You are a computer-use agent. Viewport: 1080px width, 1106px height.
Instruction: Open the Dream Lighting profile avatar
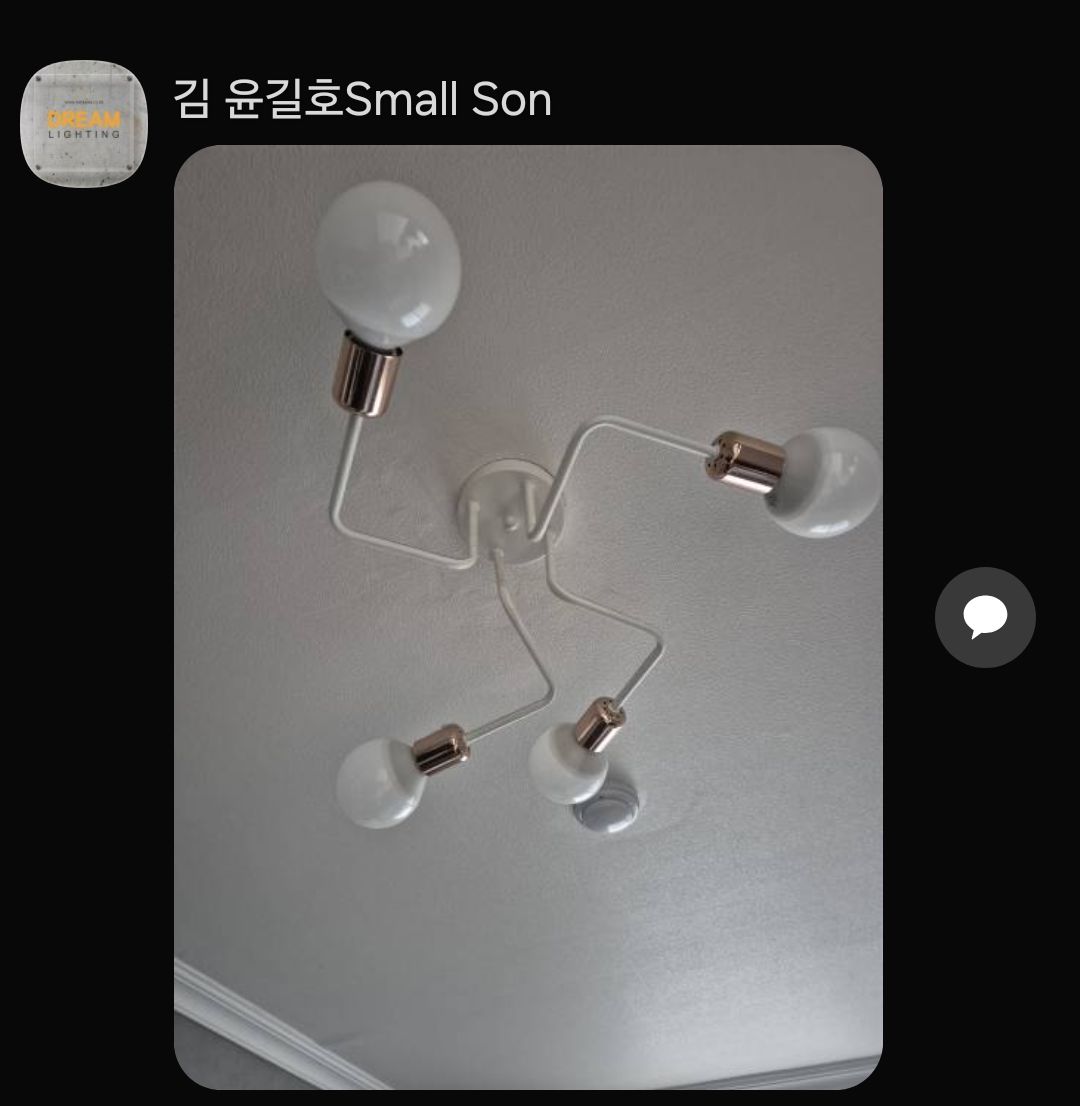[84, 123]
